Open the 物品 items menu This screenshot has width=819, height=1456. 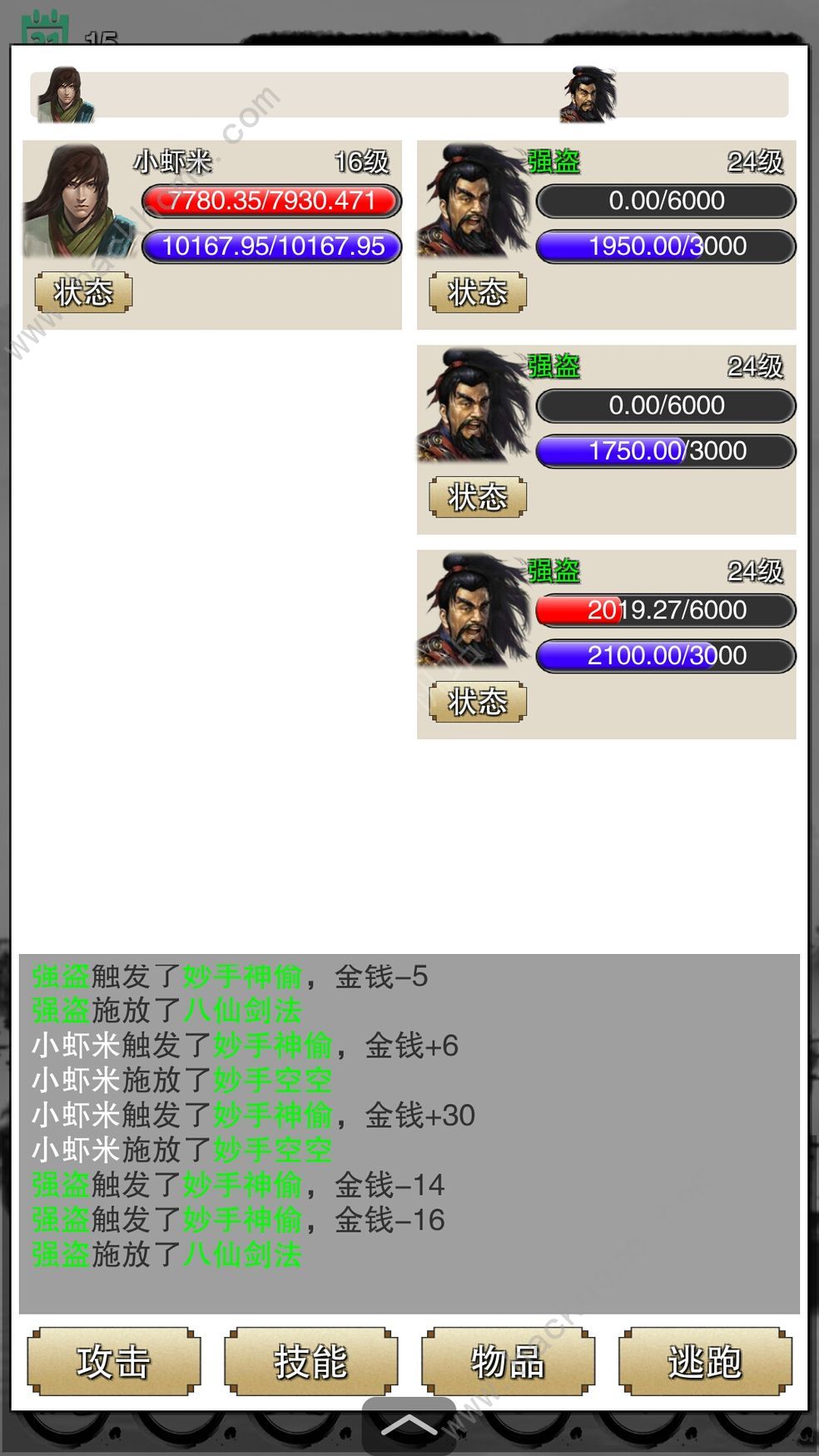point(508,1362)
